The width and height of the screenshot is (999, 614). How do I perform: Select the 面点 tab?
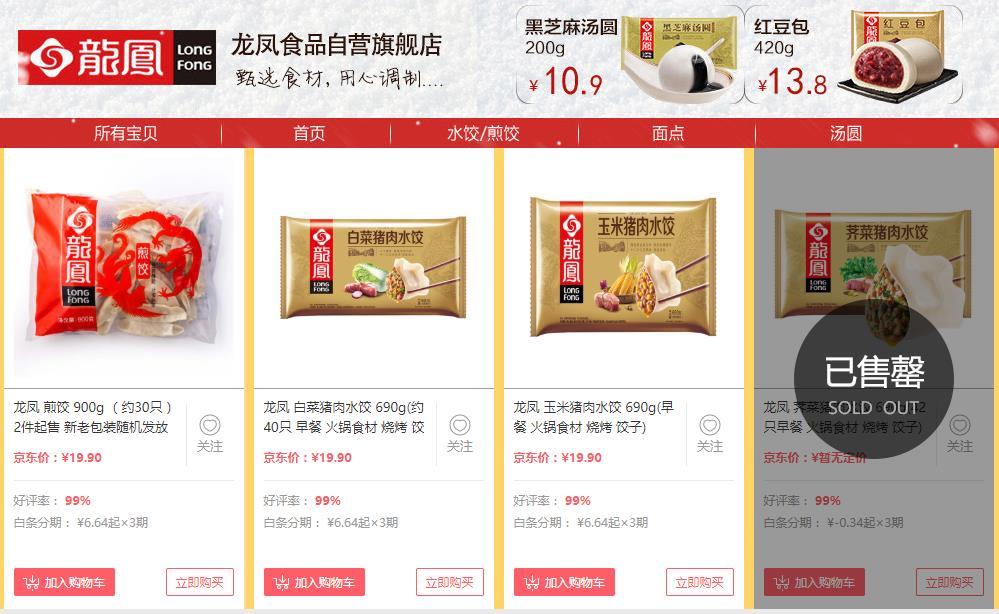[x=668, y=133]
